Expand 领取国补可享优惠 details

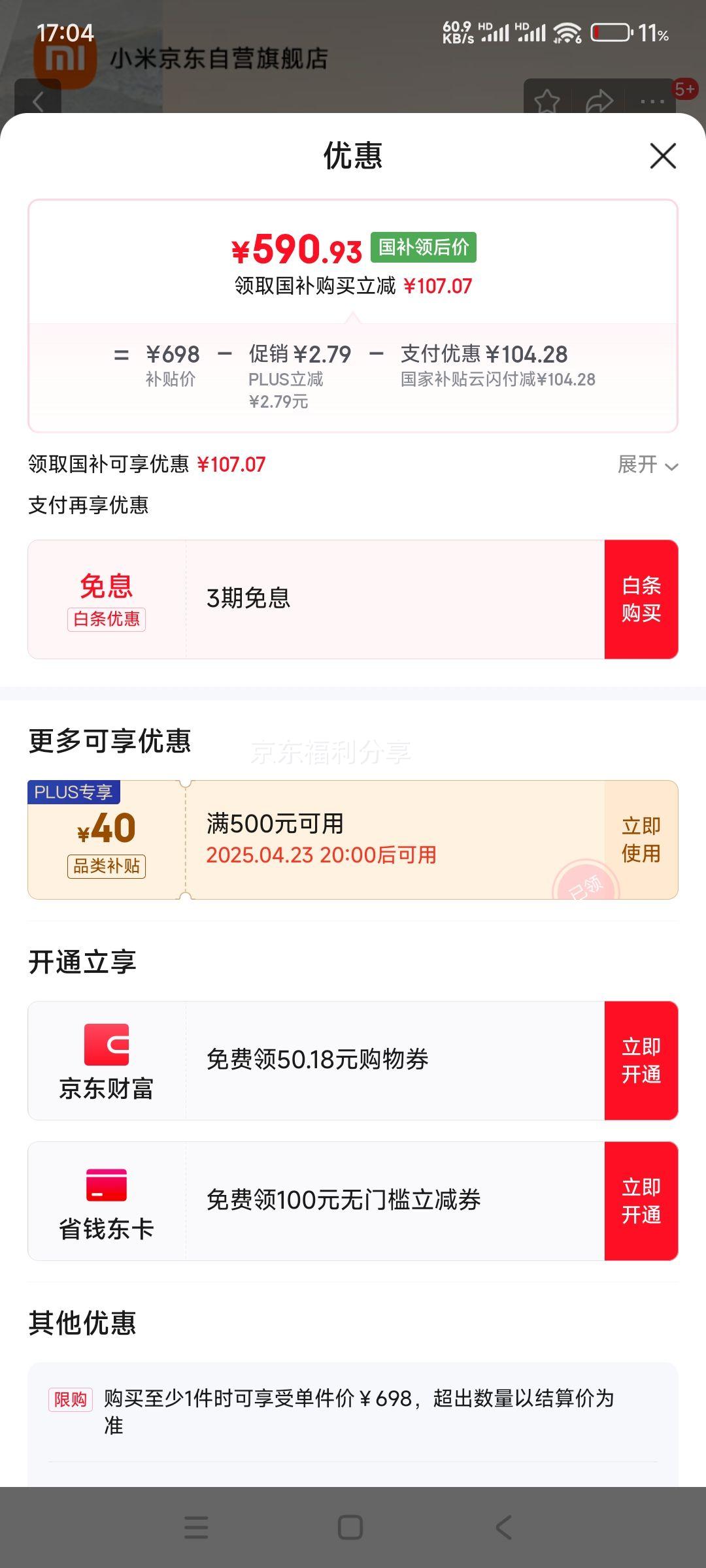[x=648, y=465]
